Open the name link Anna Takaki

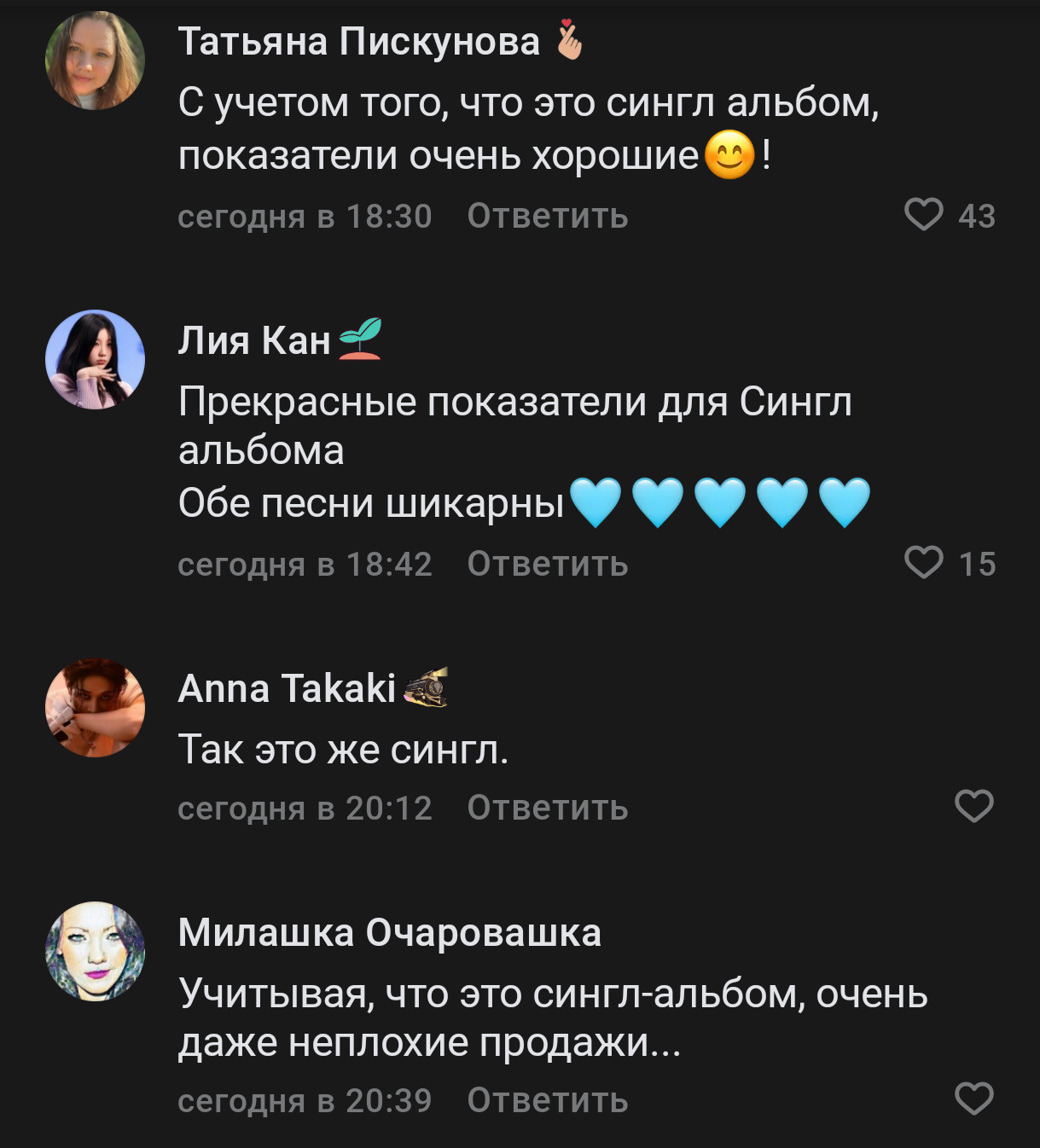(x=287, y=688)
